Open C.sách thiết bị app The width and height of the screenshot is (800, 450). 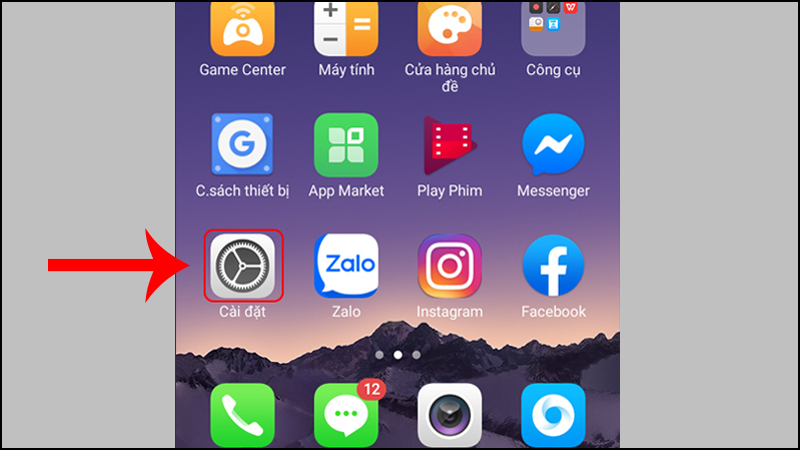tap(242, 146)
